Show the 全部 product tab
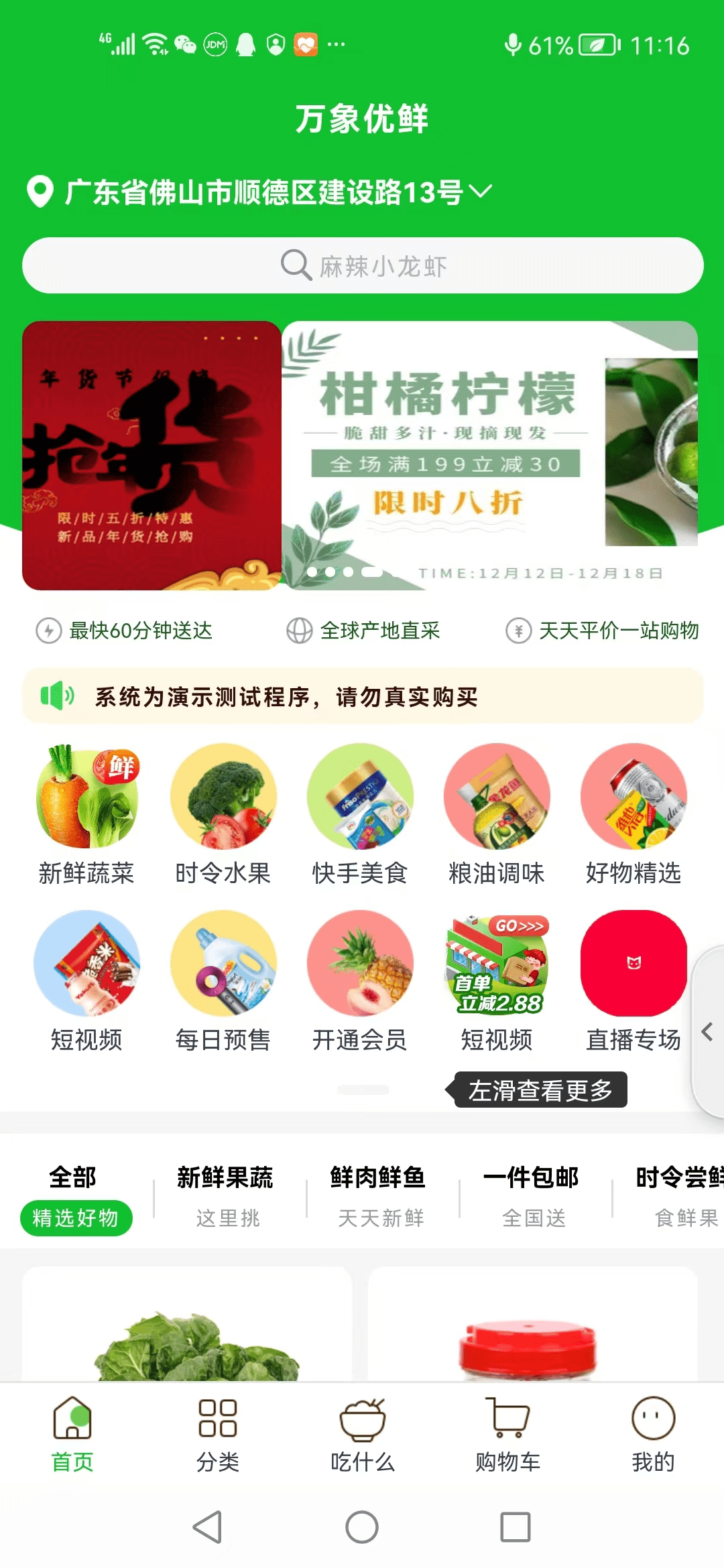Viewport: 724px width, 1568px height. coord(74,1195)
